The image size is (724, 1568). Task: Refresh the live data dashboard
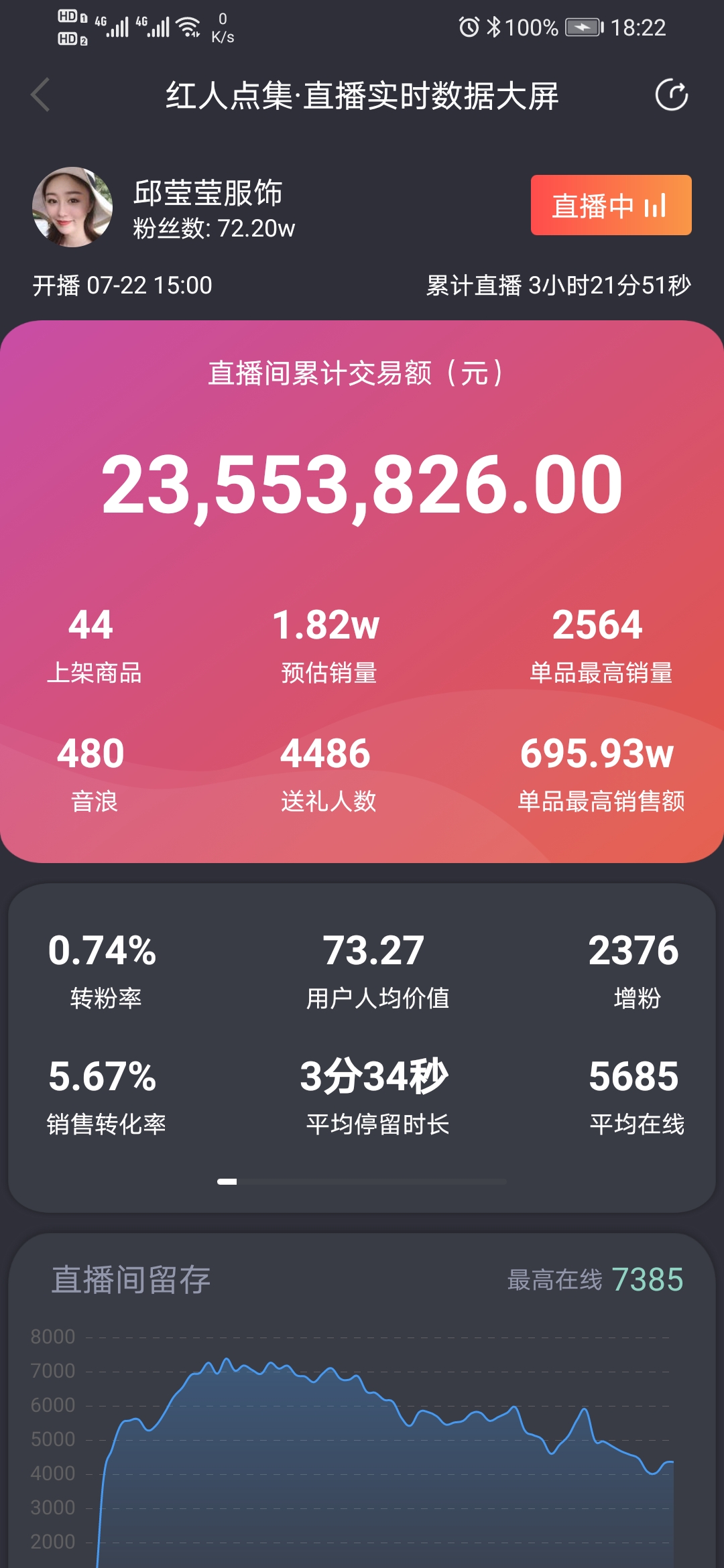pos(671,94)
